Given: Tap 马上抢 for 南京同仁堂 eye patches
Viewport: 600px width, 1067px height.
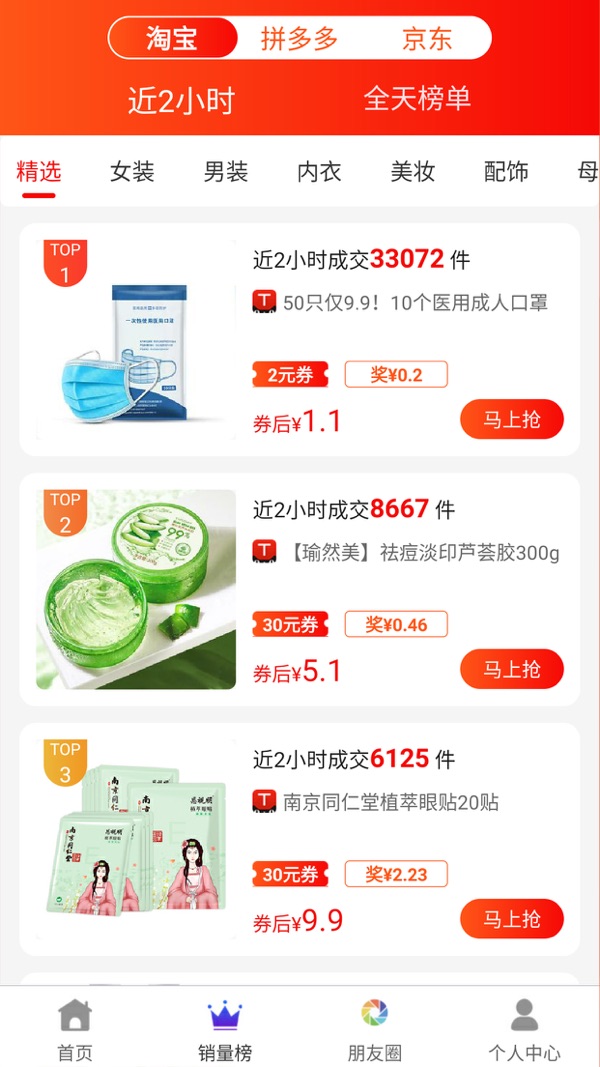Looking at the screenshot, I should click(x=511, y=919).
